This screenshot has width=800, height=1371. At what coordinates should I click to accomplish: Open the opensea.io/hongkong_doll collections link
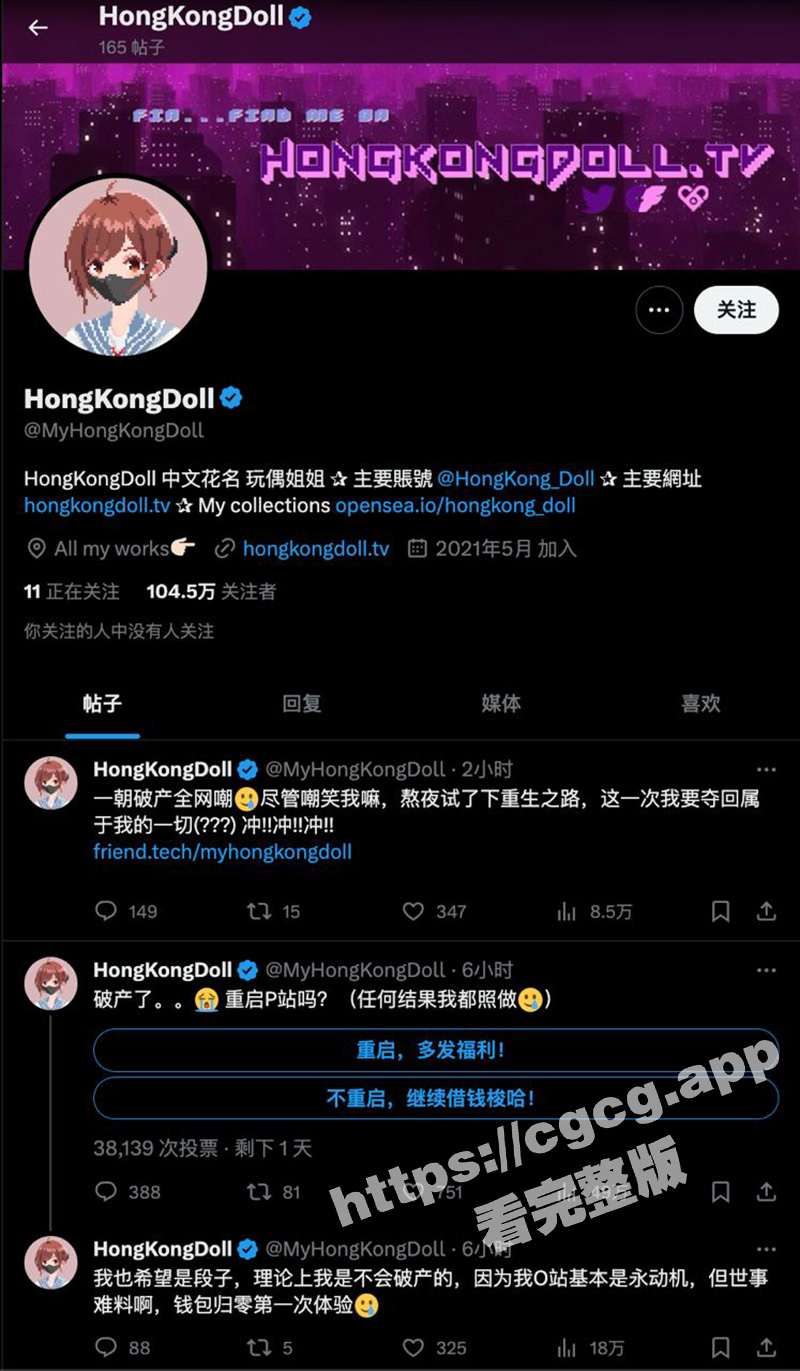pyautogui.click(x=455, y=506)
